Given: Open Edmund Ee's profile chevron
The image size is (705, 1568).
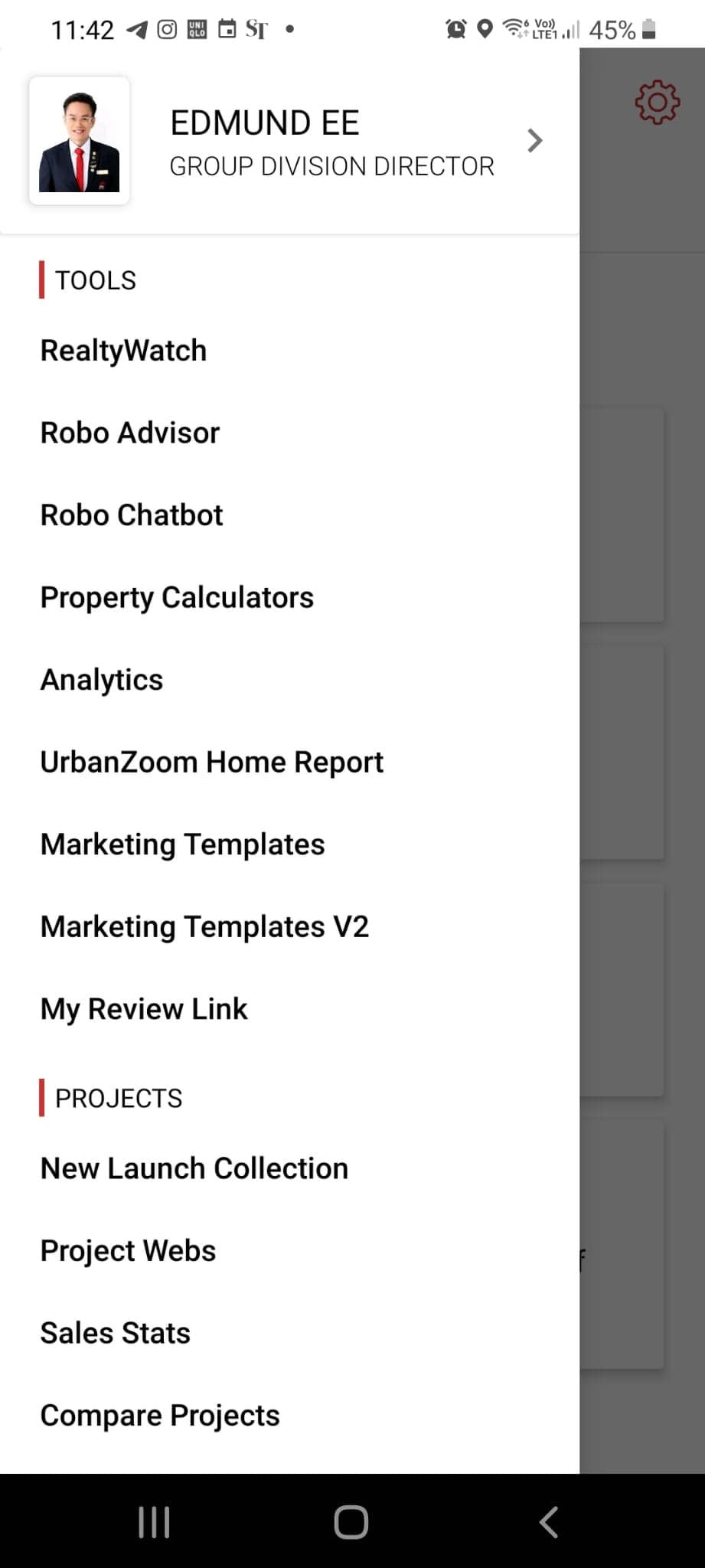Looking at the screenshot, I should pyautogui.click(x=535, y=141).
